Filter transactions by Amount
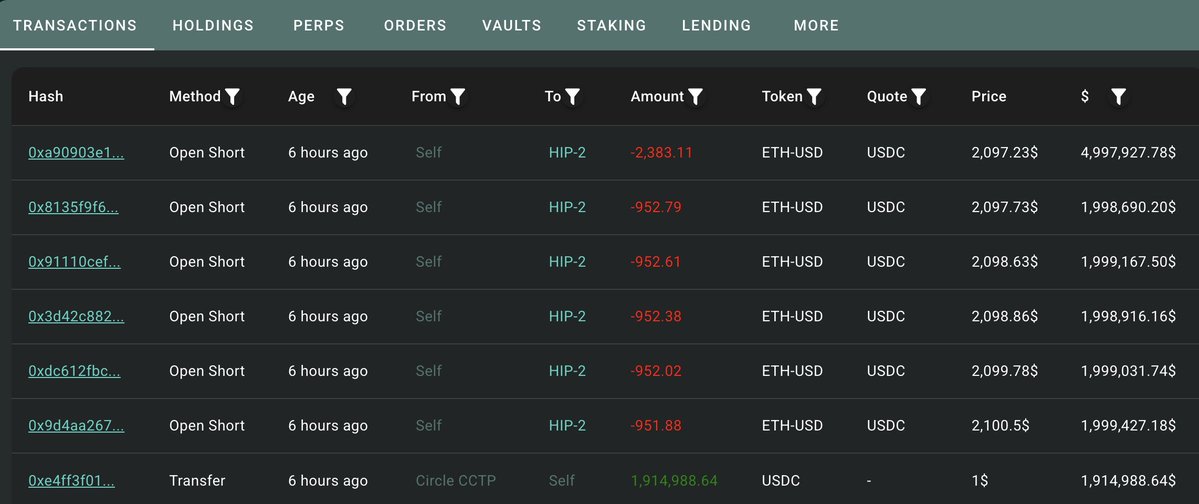This screenshot has width=1199, height=504. coord(696,97)
